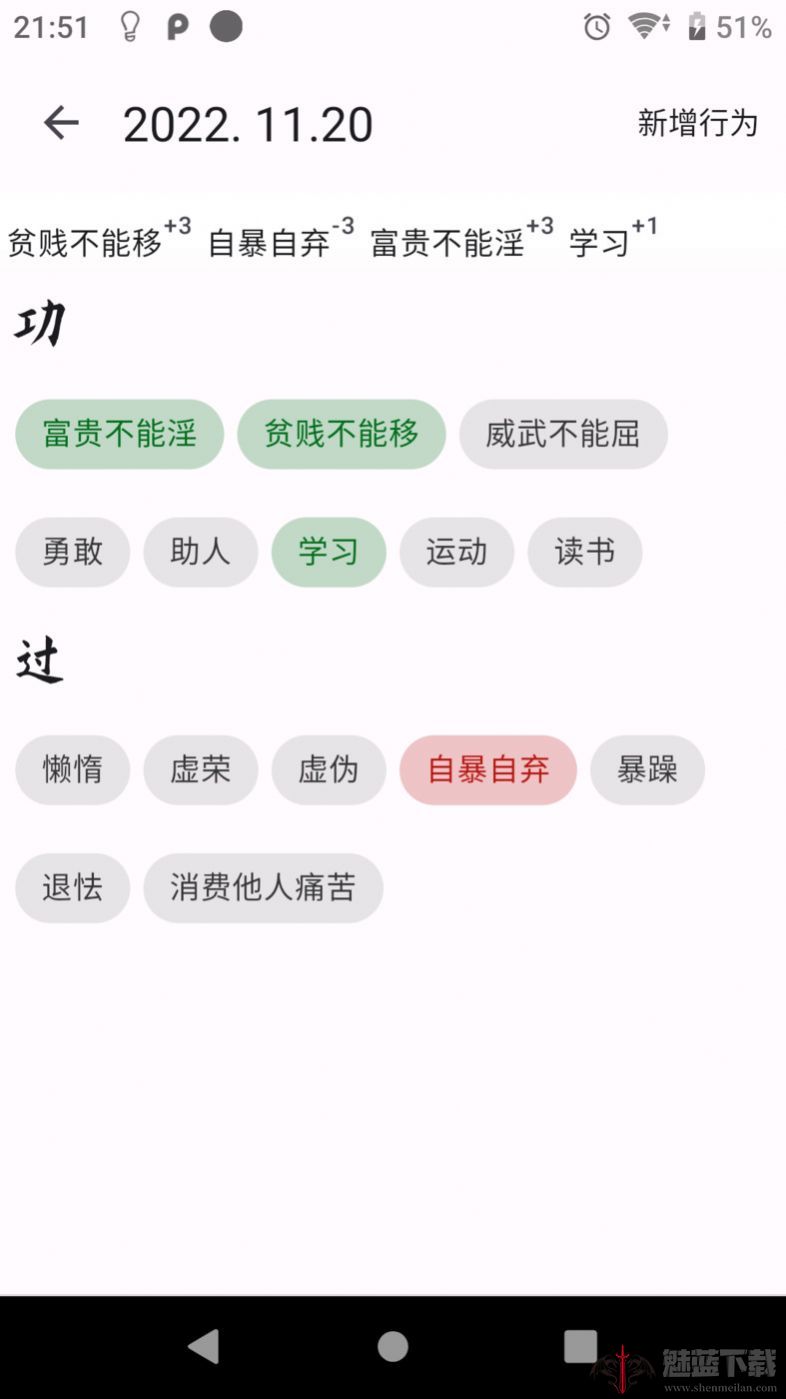Open recent apps with the square button
The height and width of the screenshot is (1399, 786).
pos(578,1346)
